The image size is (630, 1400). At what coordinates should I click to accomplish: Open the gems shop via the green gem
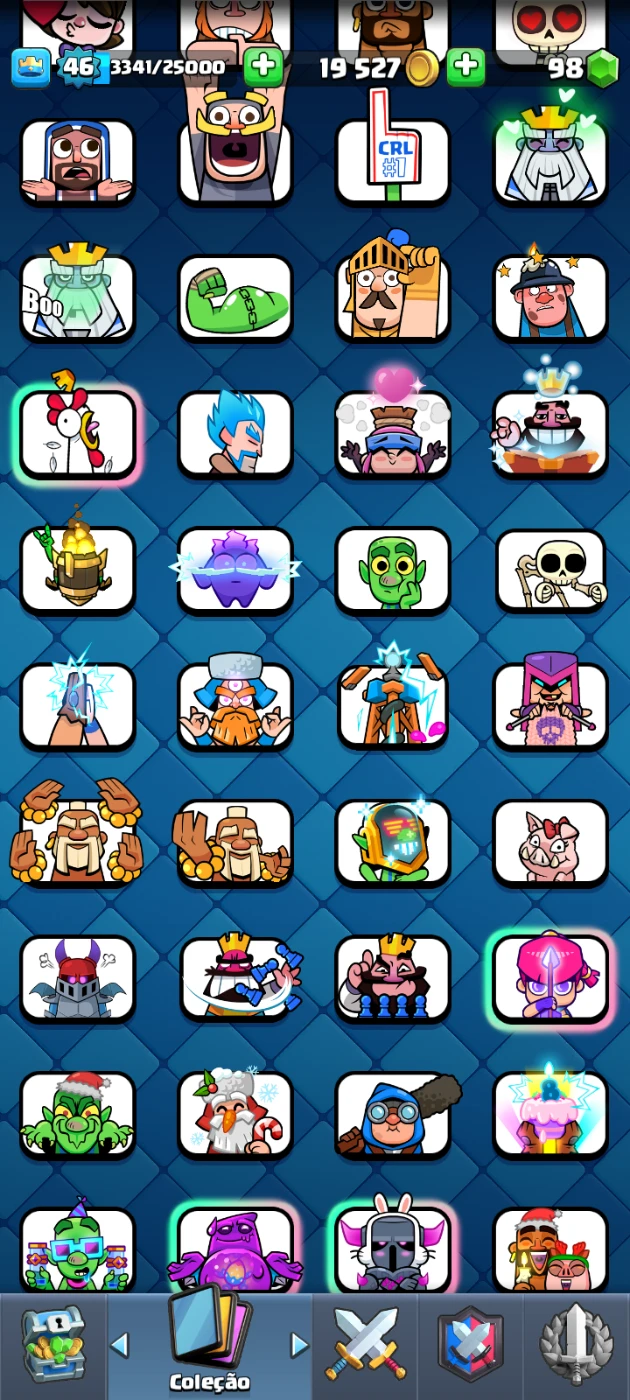pos(601,69)
